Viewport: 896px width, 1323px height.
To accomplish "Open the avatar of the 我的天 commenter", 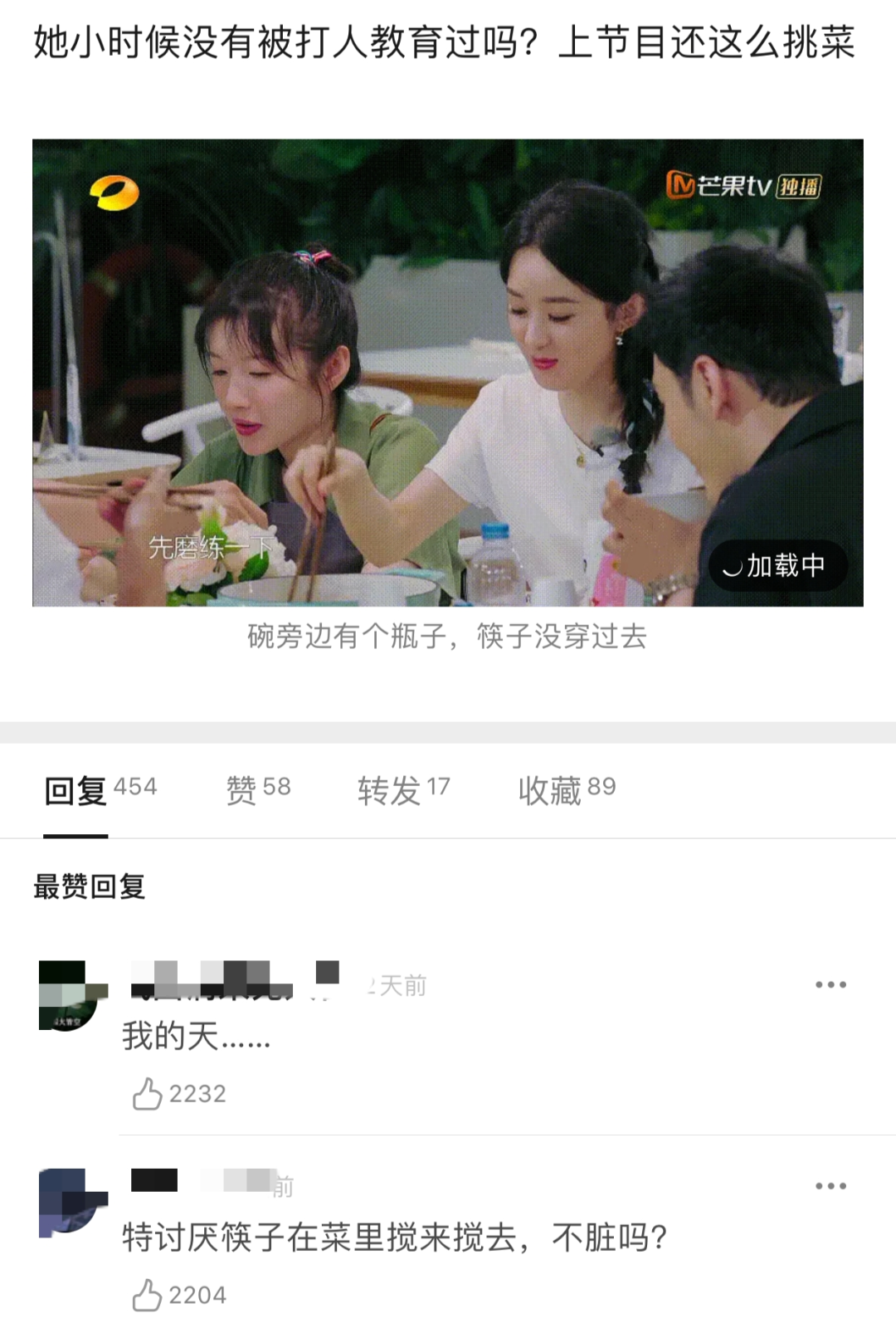I will click(x=73, y=995).
